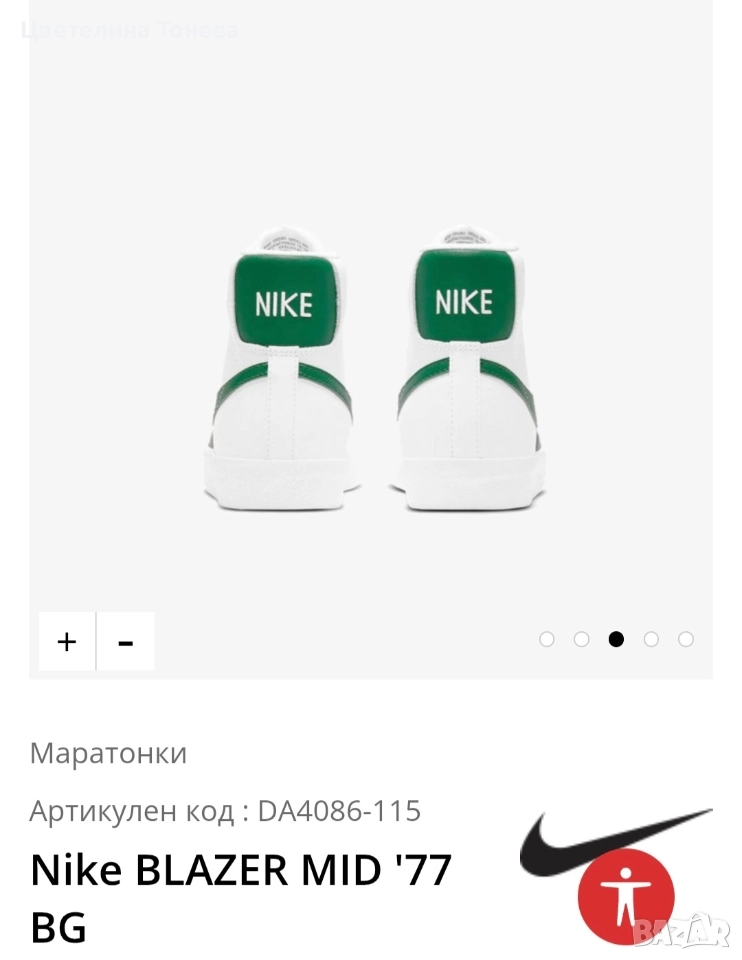Jump to the first product photo dot

(546, 639)
